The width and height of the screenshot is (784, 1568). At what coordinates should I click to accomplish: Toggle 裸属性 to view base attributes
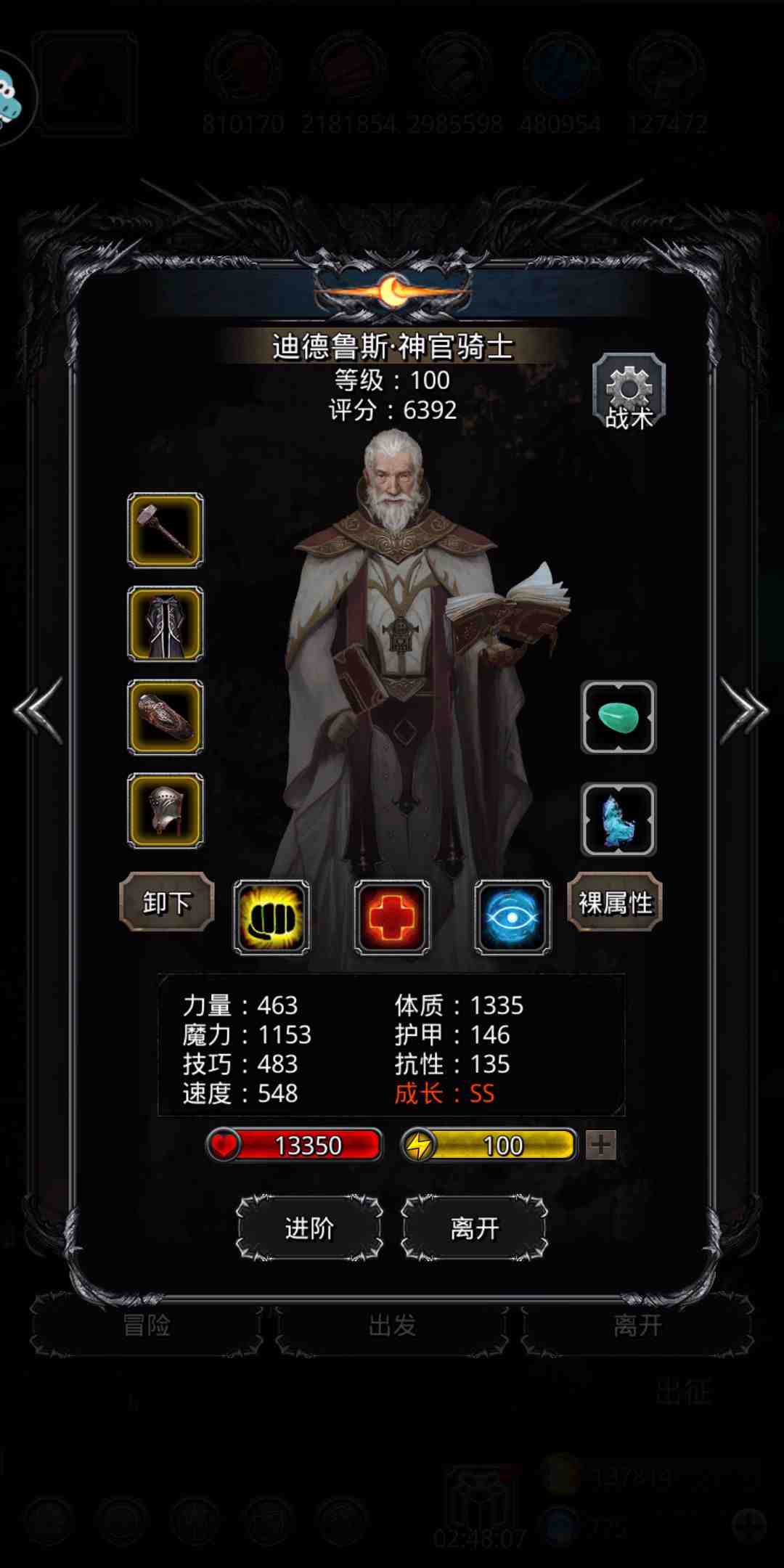pyautogui.click(x=613, y=902)
